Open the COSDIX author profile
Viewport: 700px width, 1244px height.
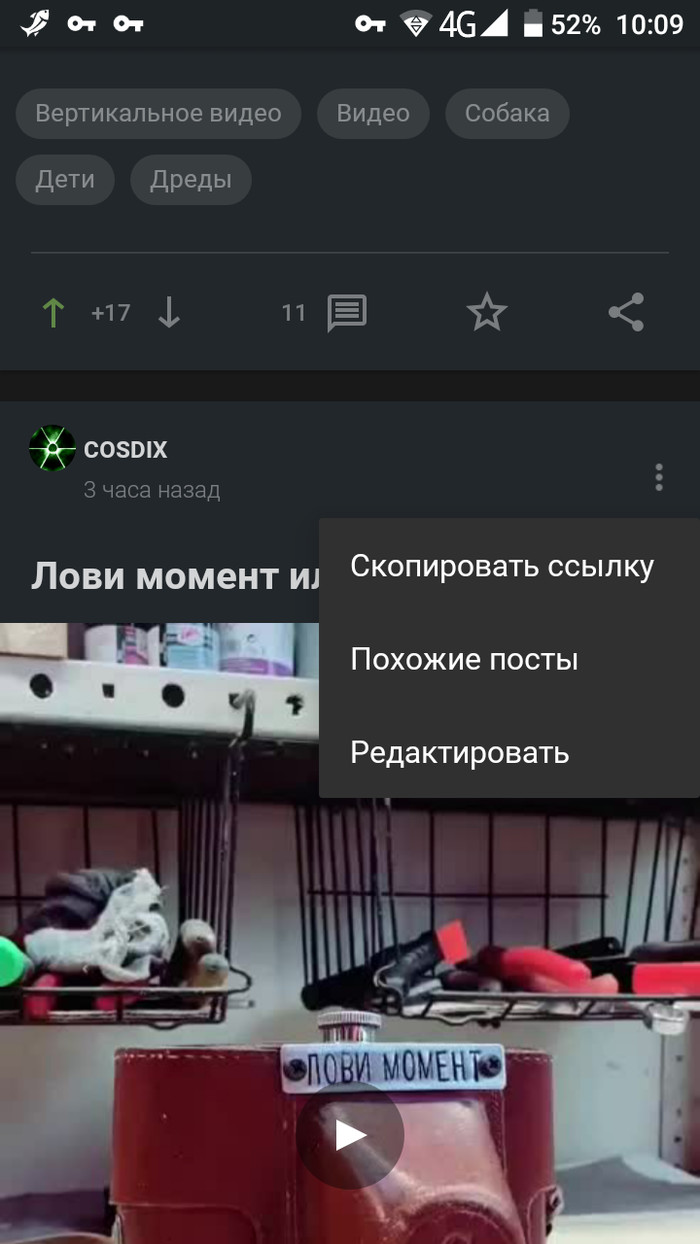coord(125,450)
